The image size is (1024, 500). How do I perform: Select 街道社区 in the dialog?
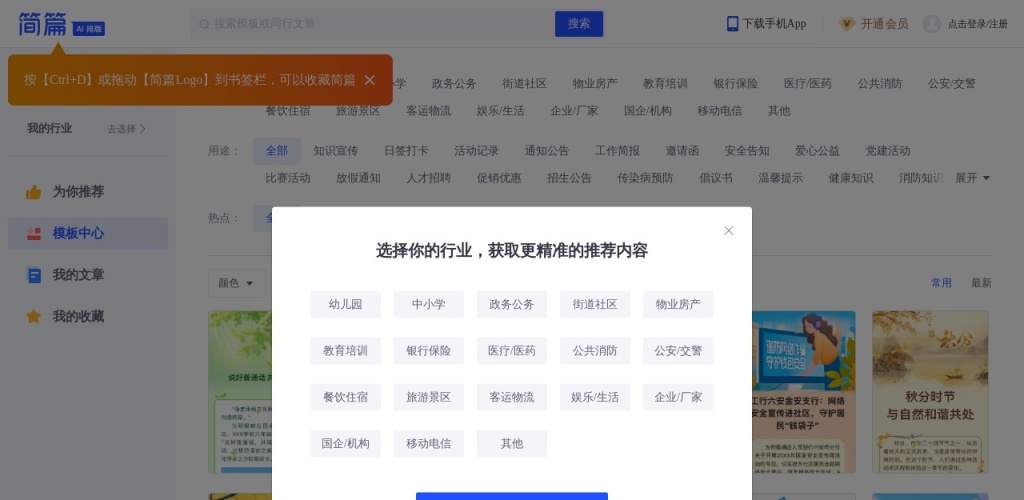[x=594, y=304]
